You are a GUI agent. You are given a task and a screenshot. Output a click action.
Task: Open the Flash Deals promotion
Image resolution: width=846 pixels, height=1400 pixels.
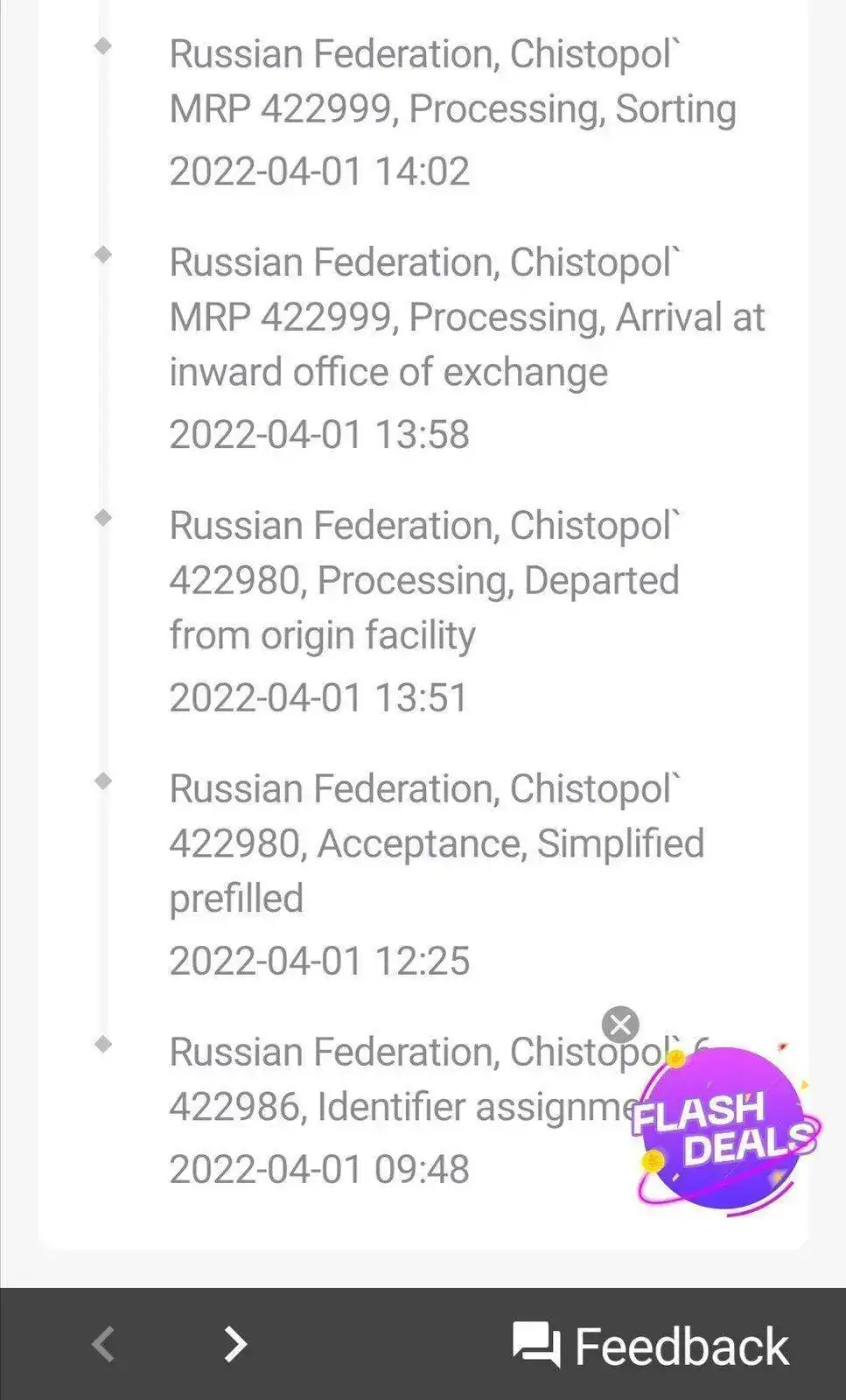724,1130
